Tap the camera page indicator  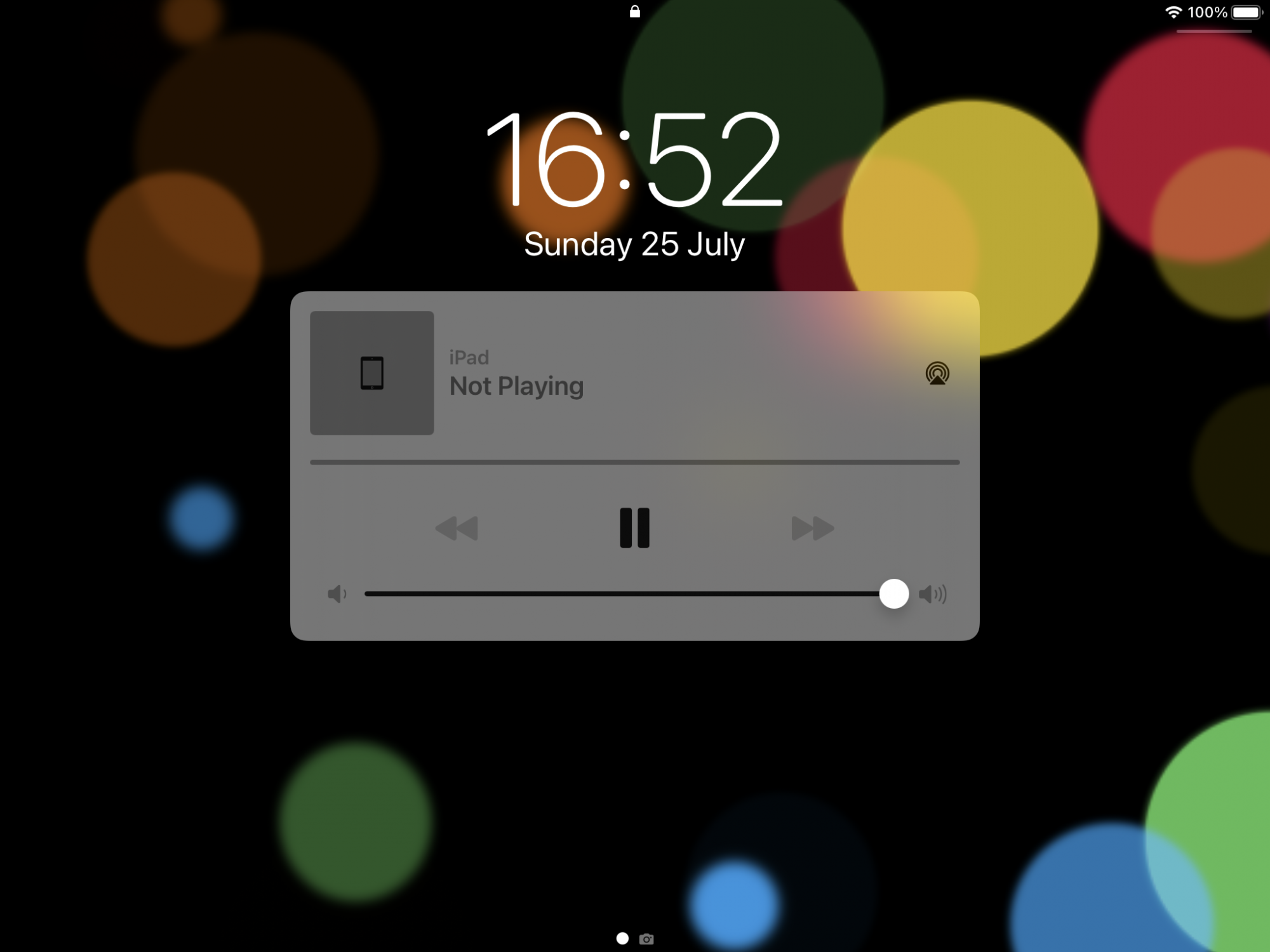click(646, 939)
